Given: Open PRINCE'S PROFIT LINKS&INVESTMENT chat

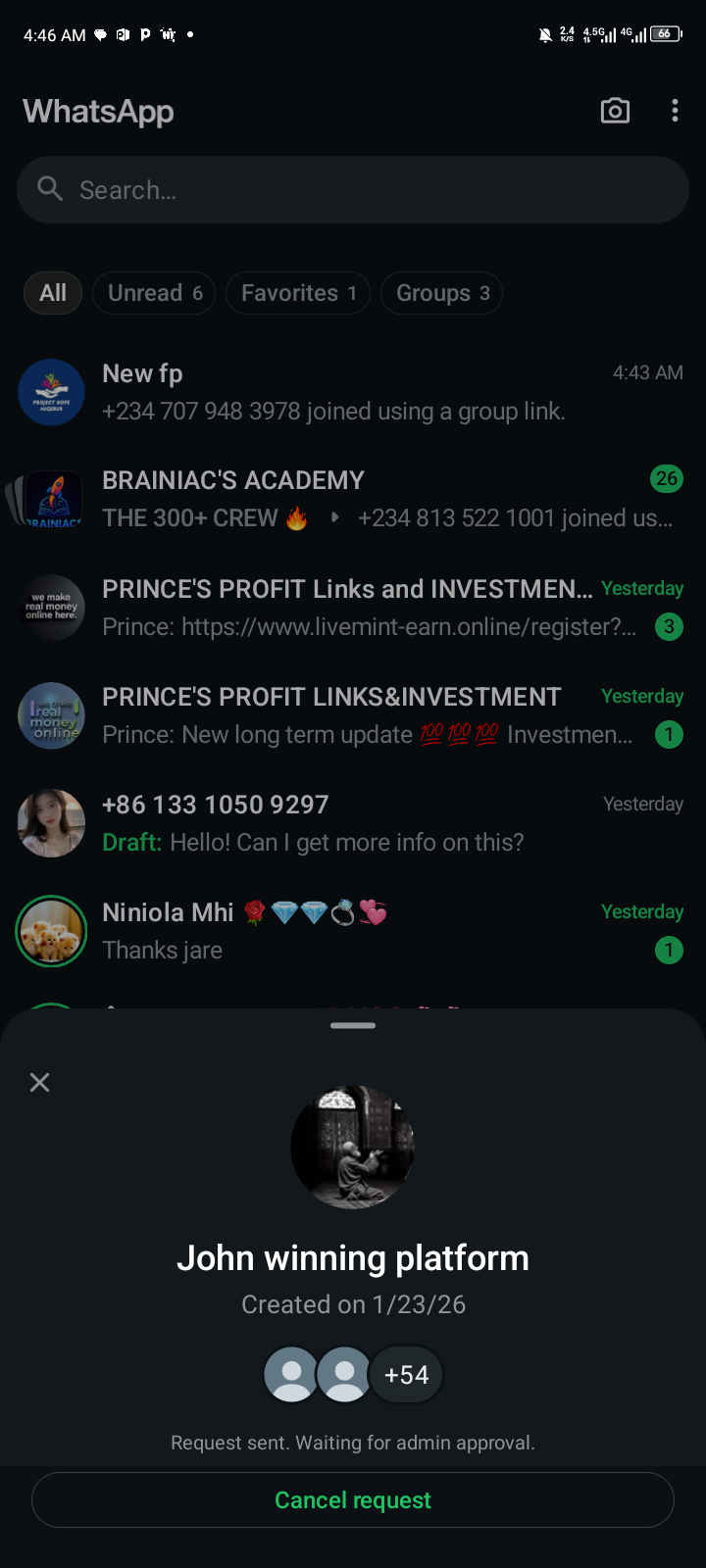Looking at the screenshot, I should [353, 715].
